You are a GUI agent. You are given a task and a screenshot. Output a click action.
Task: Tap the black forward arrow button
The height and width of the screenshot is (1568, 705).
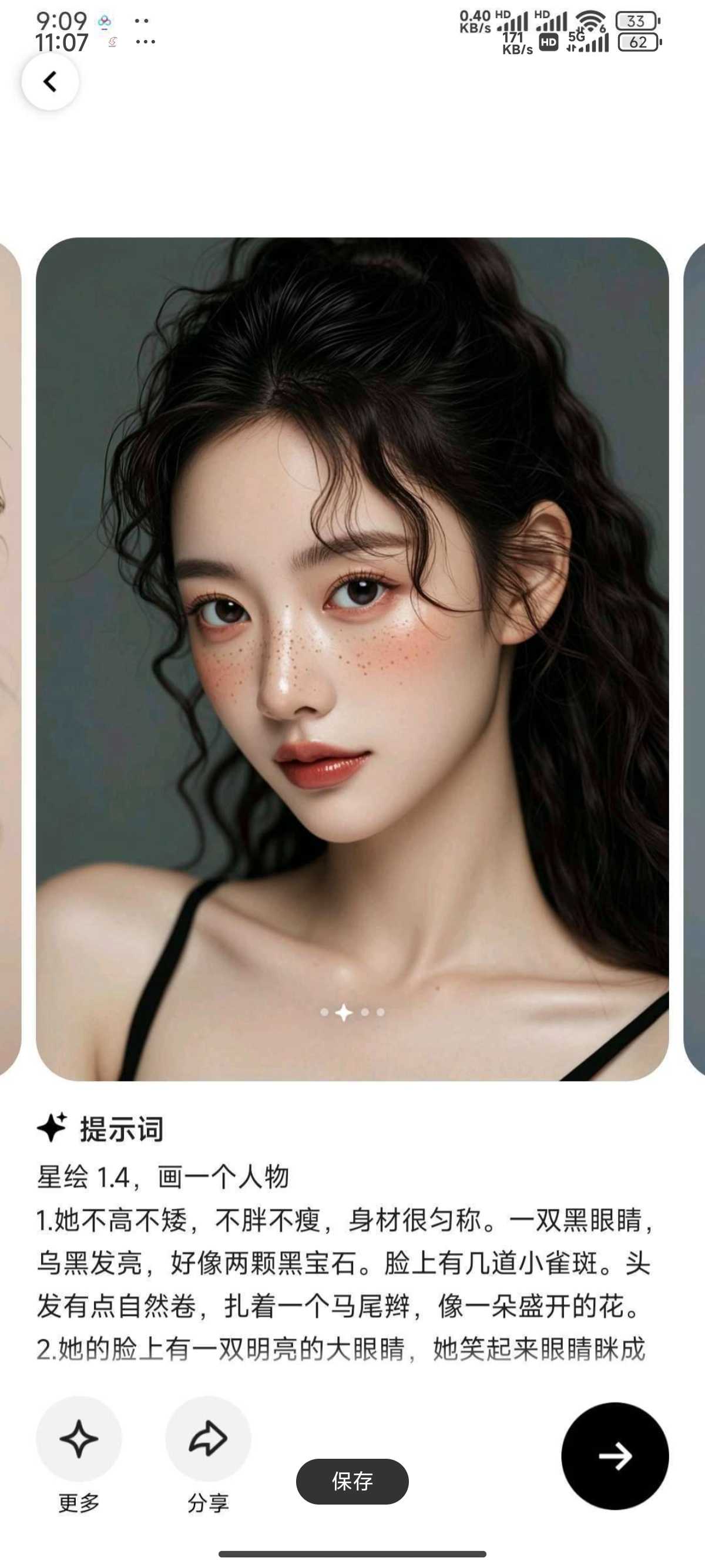tap(615, 1456)
